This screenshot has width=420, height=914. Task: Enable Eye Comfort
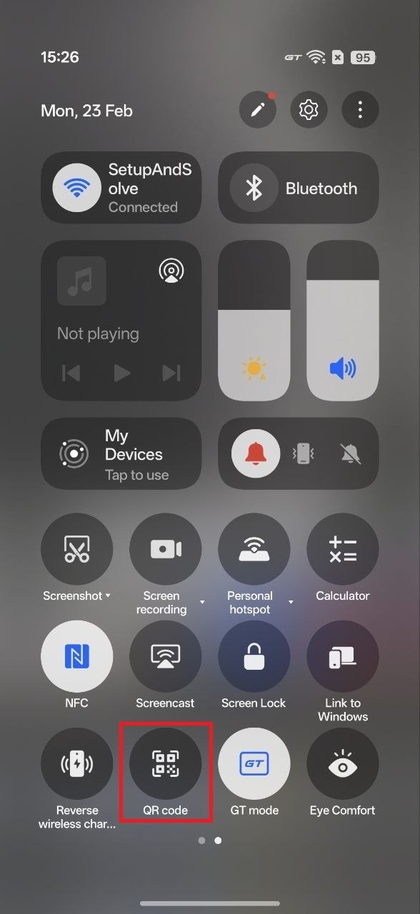click(x=343, y=764)
